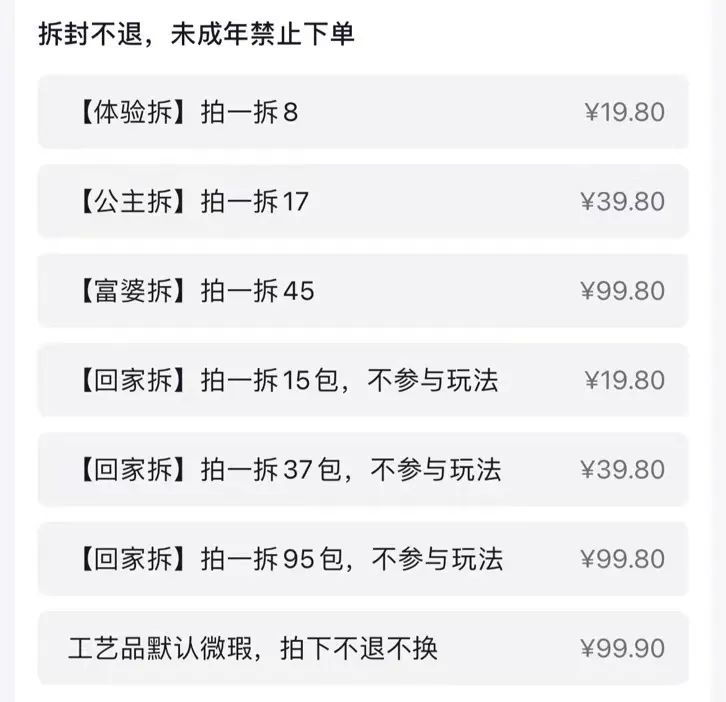This screenshot has width=726, height=702.
Task: Pick 【回家拆】拍一拆95包 option
Action: (362, 559)
